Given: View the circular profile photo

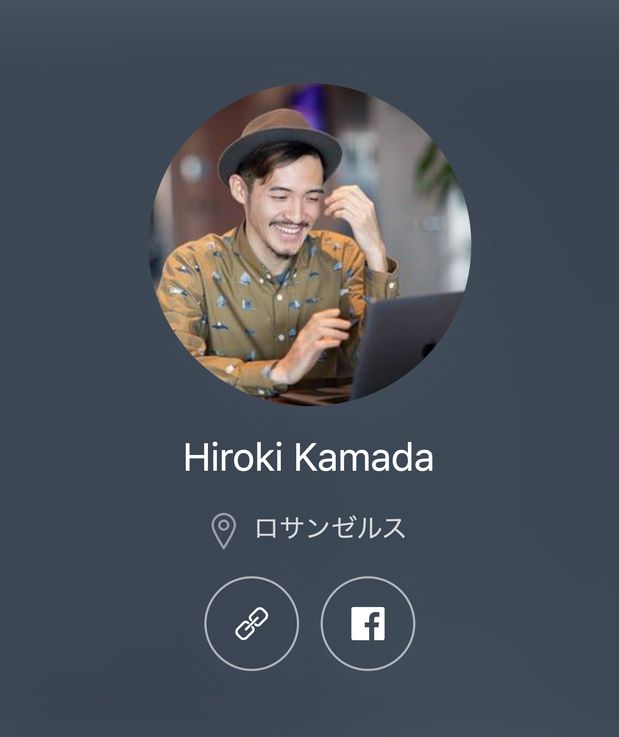Looking at the screenshot, I should [310, 244].
